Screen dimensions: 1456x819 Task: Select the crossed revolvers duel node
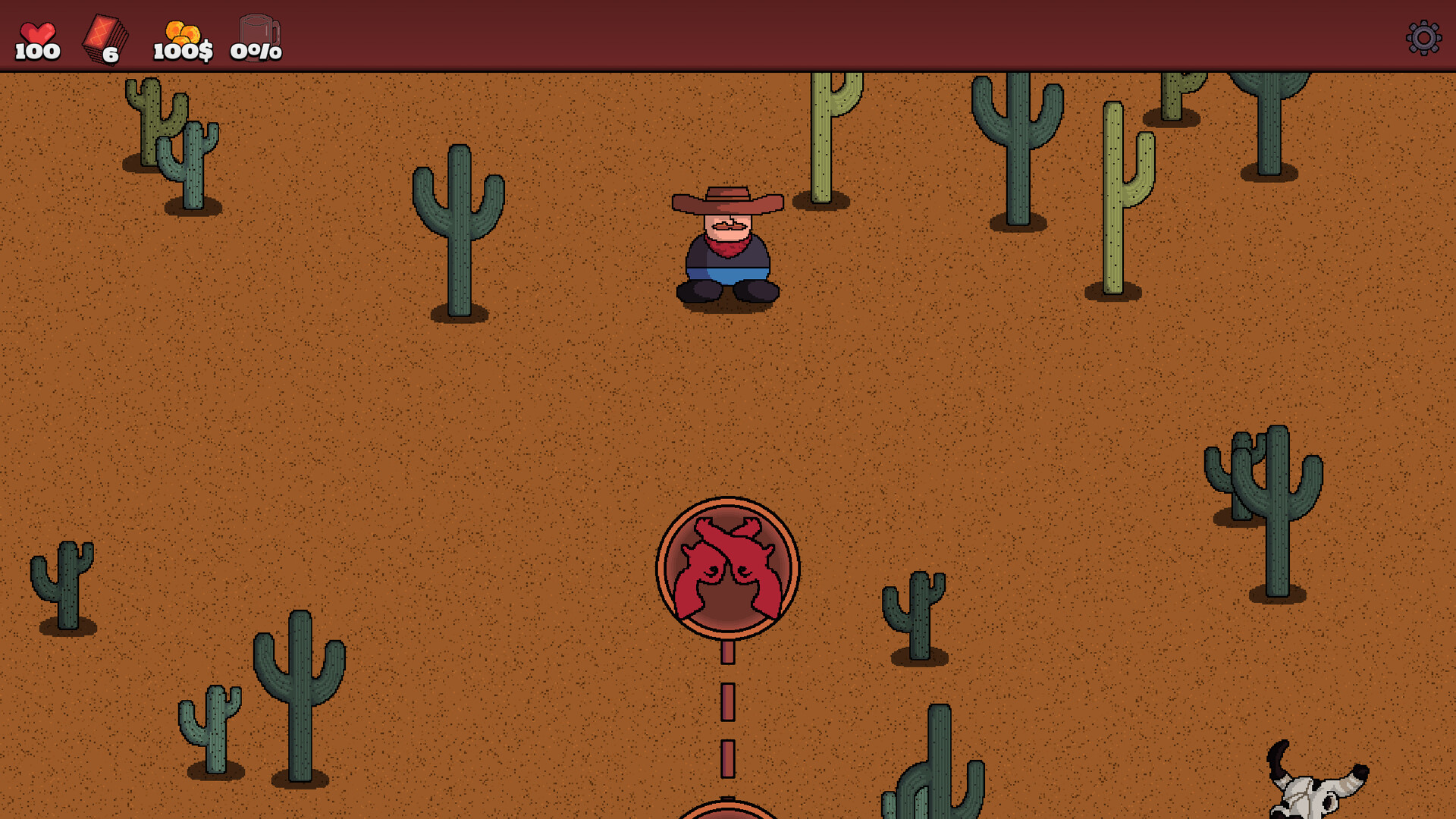727,569
